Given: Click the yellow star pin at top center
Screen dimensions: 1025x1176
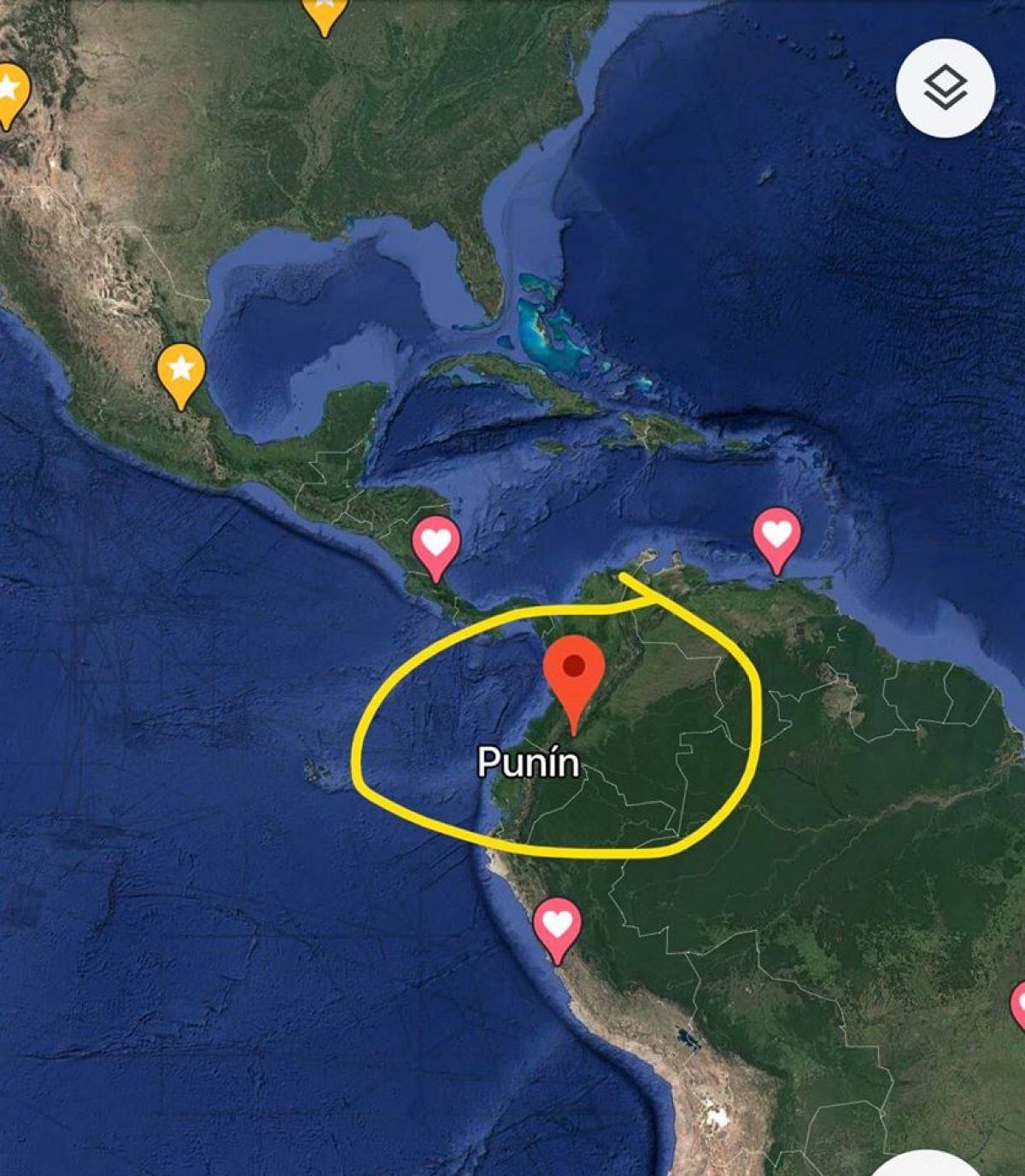Looking at the screenshot, I should 323,9.
